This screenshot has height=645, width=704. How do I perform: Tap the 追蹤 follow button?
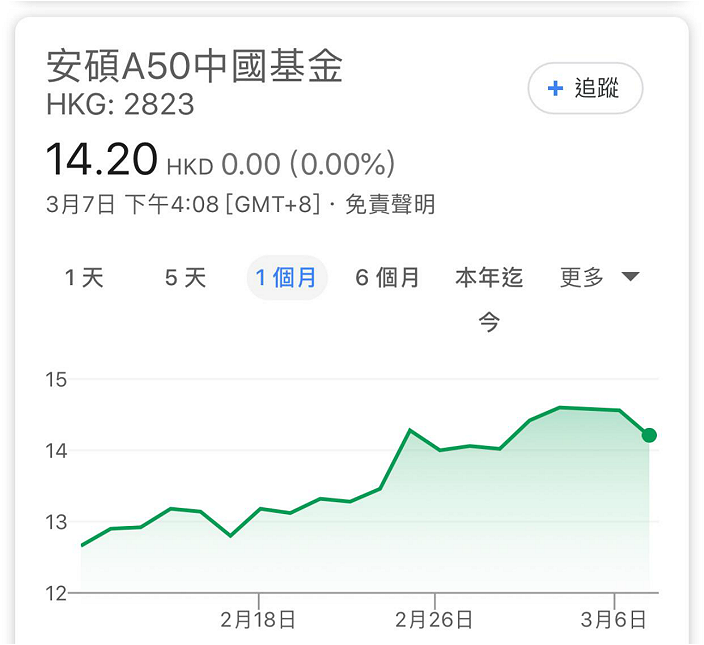pyautogui.click(x=585, y=88)
